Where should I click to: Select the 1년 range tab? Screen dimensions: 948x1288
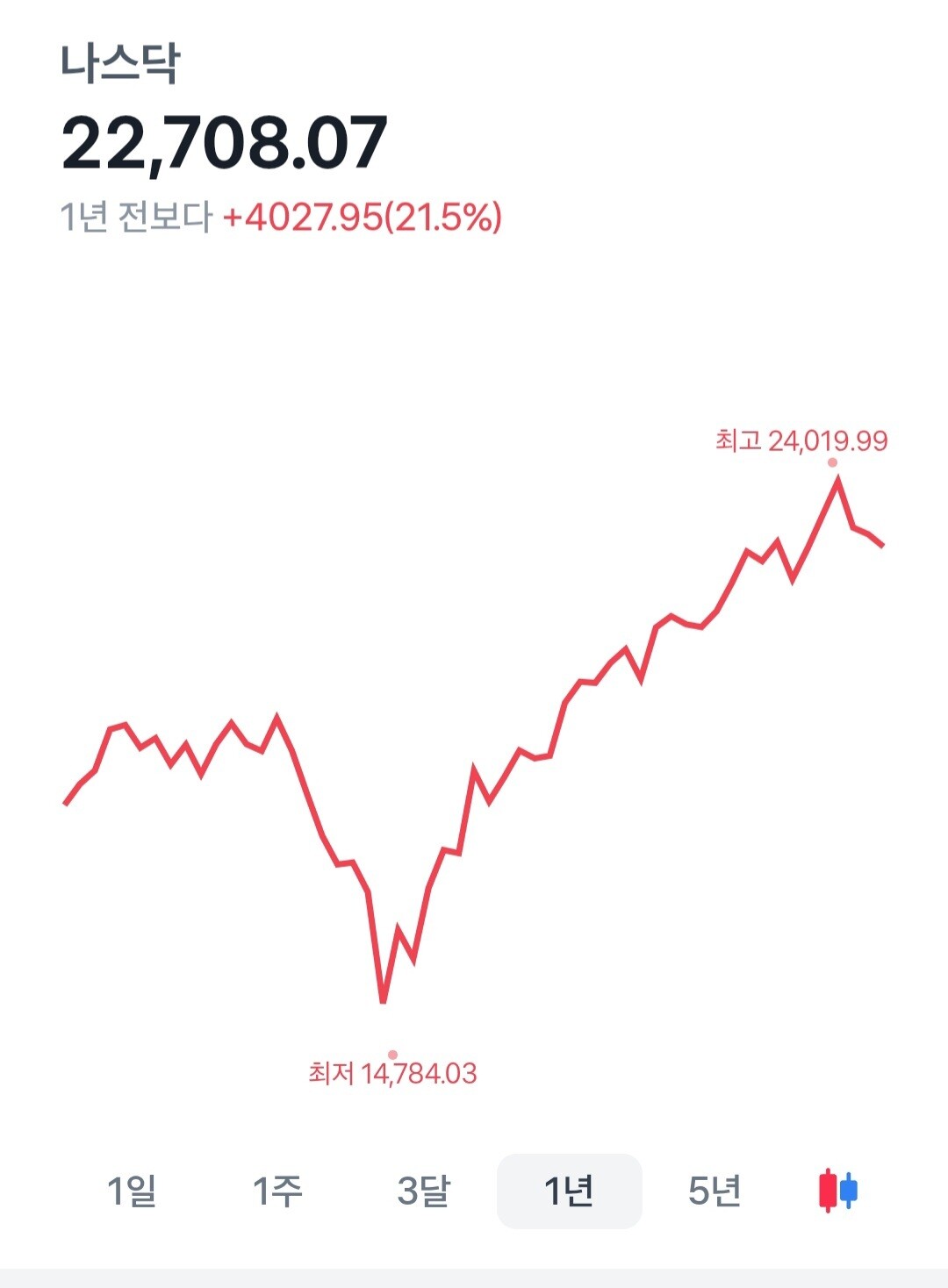pyautogui.click(x=570, y=1191)
